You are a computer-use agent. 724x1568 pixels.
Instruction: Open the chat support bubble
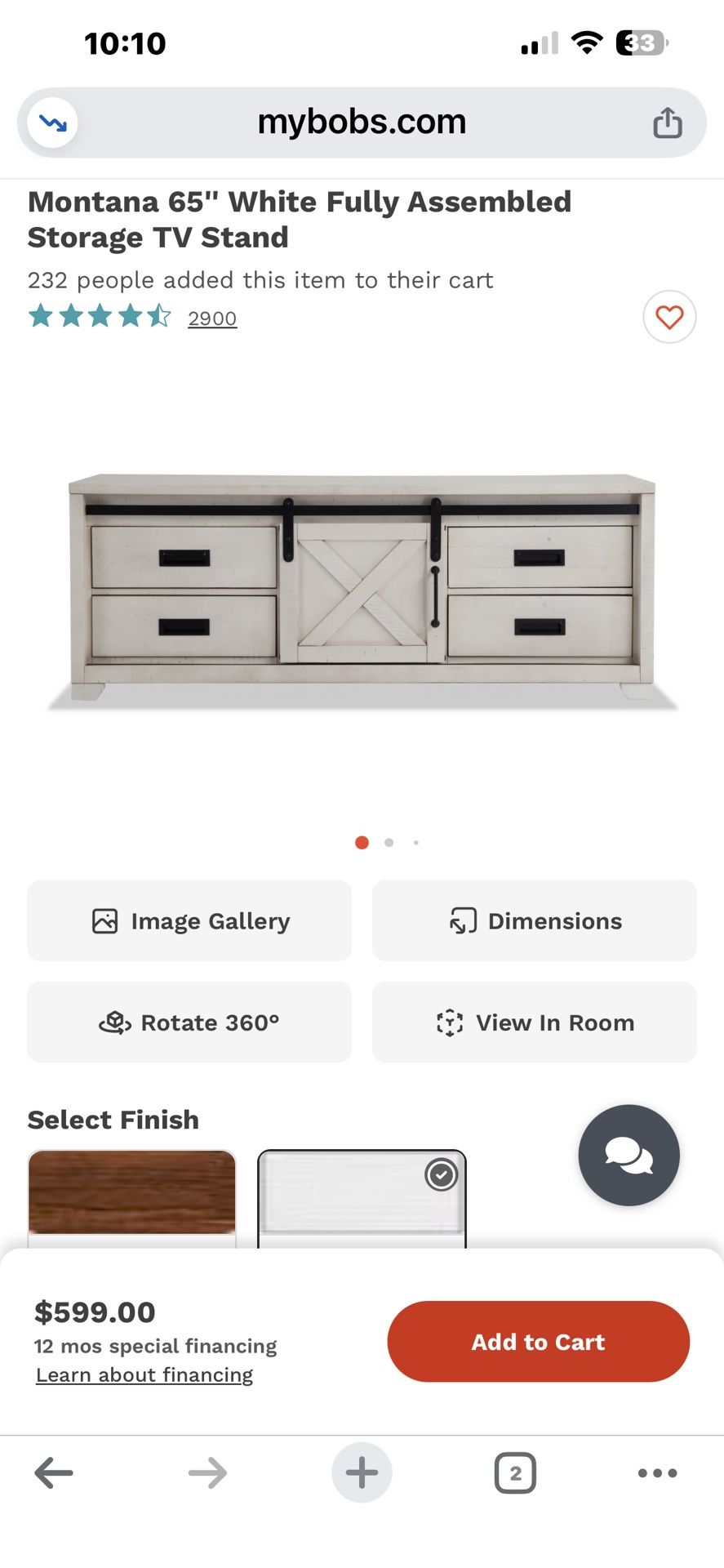(628, 1154)
